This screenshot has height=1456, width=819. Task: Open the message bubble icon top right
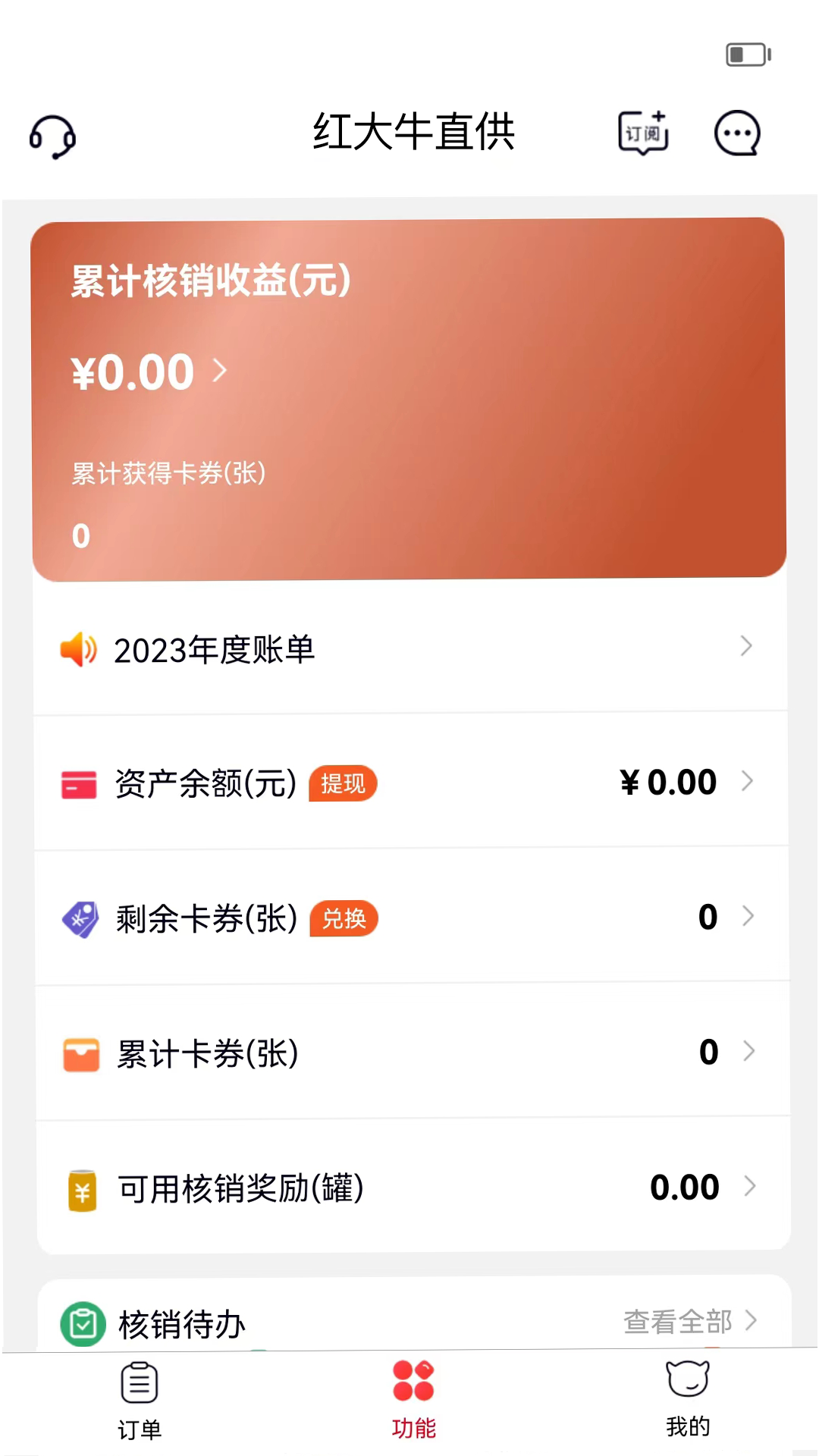[735, 133]
